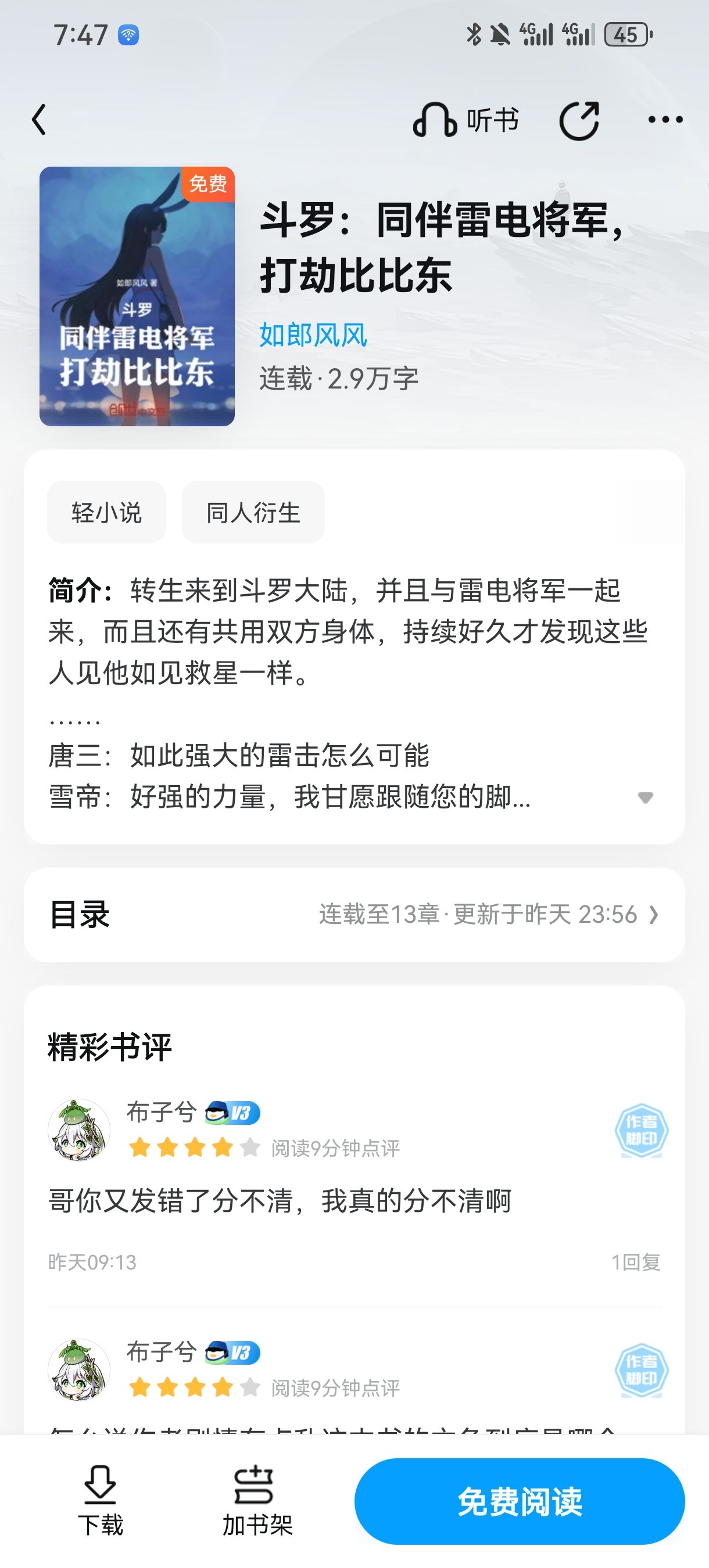
Task: Open review 哥你又发错了分不清
Action: click(280, 1201)
